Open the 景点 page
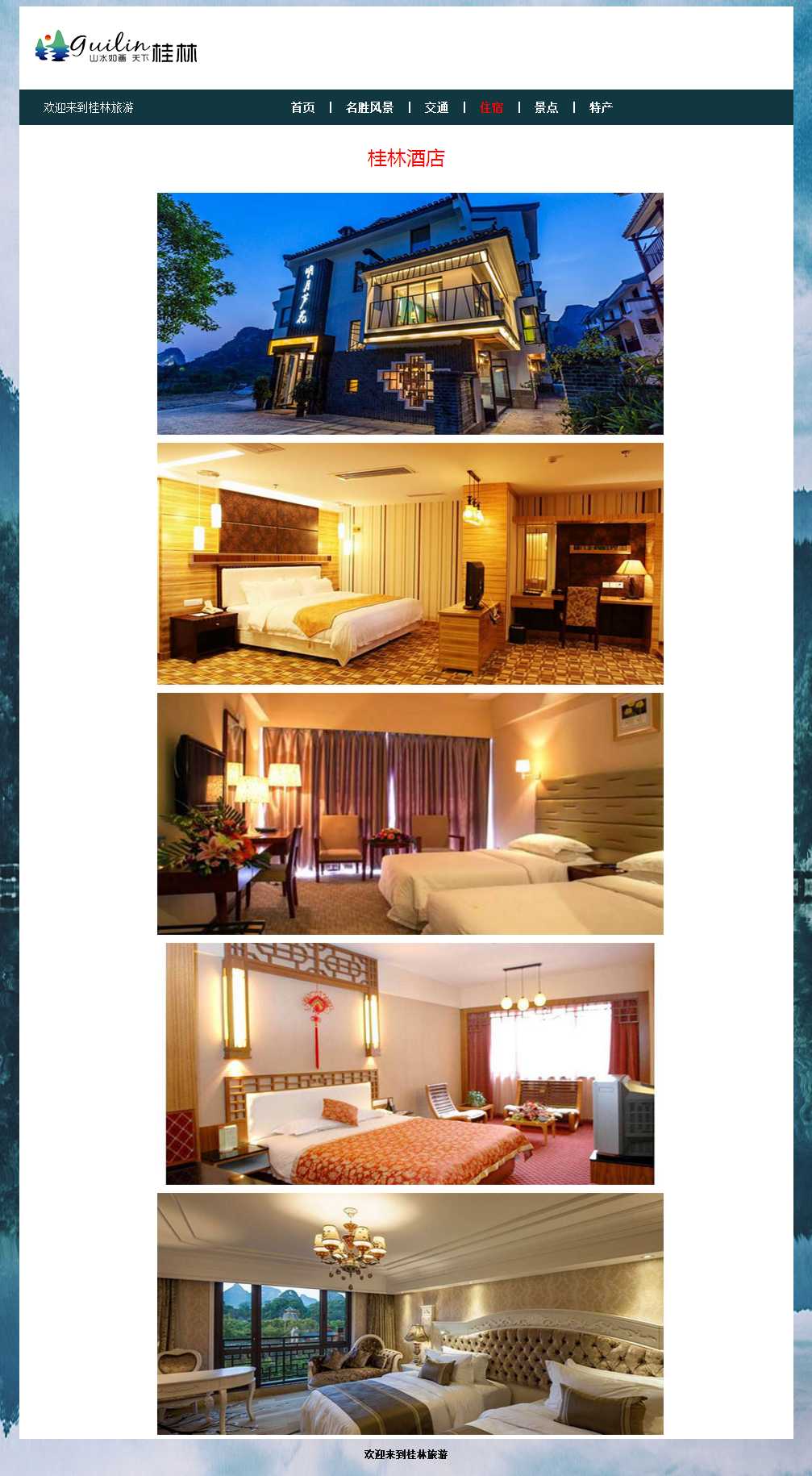Image resolution: width=812 pixels, height=1476 pixels. (546, 107)
